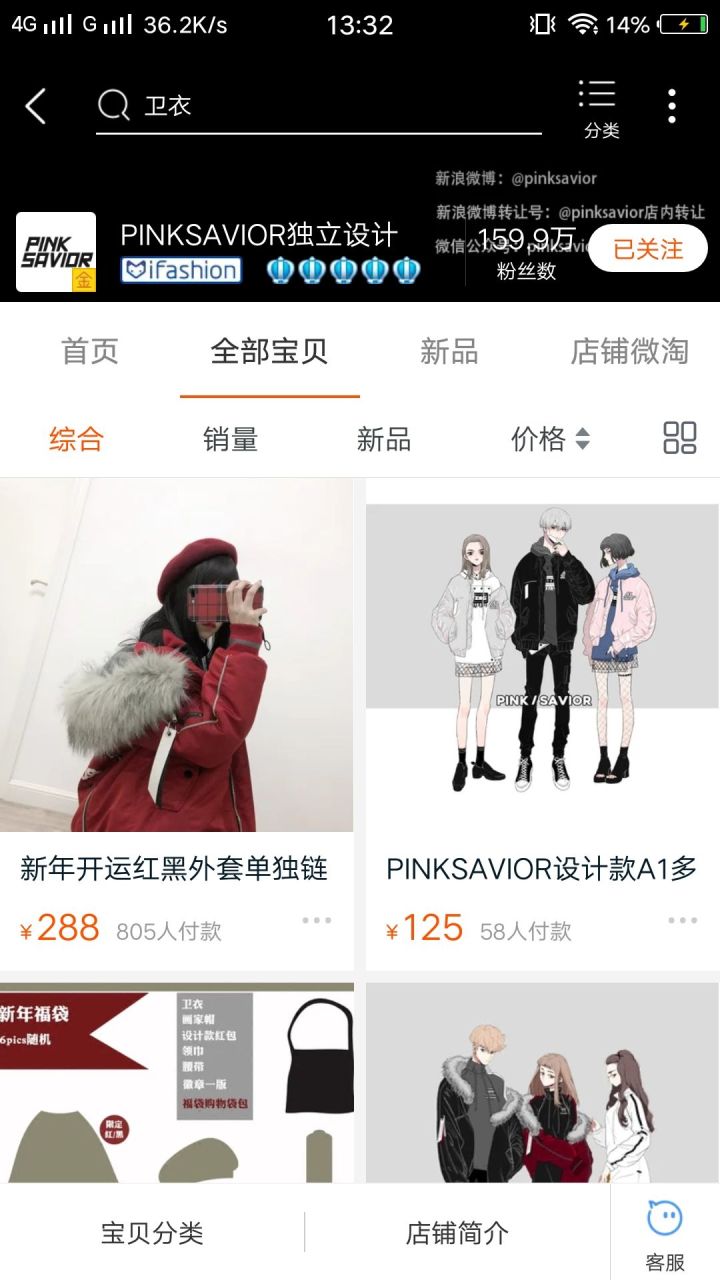Toggle the grid layout view icon
This screenshot has width=720, height=1280.
tap(680, 438)
